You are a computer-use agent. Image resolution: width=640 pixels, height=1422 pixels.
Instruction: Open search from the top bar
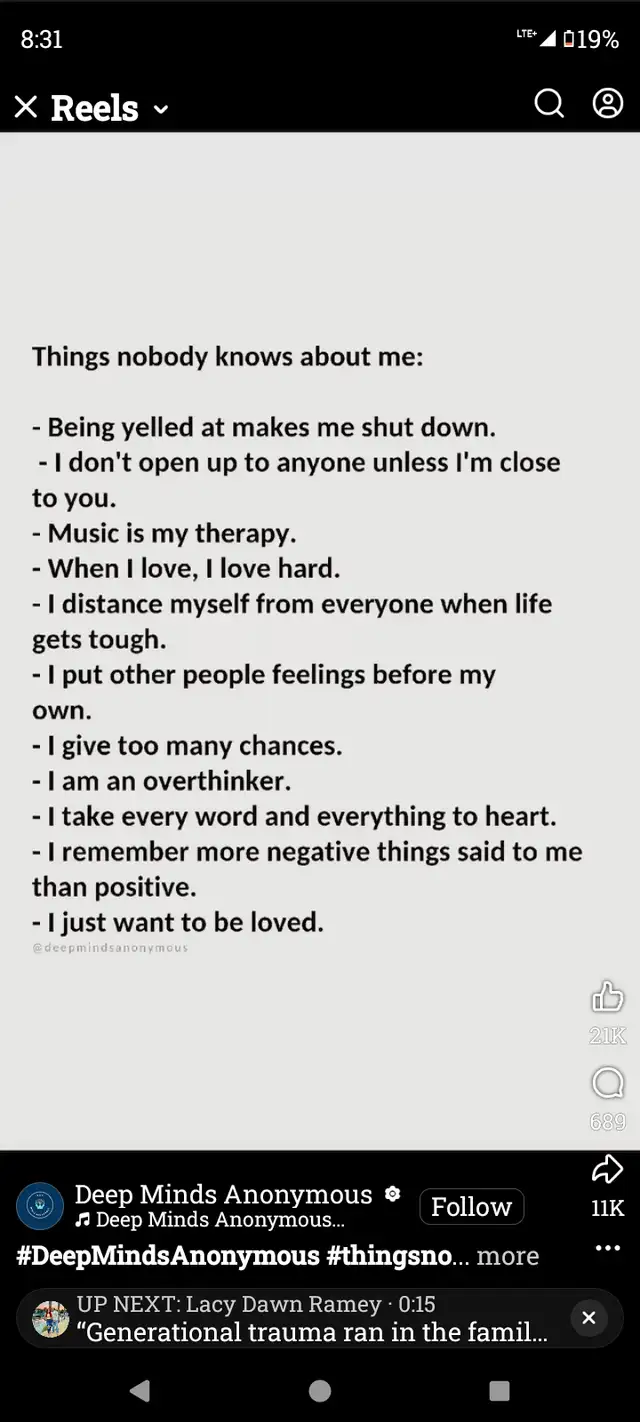pos(549,103)
